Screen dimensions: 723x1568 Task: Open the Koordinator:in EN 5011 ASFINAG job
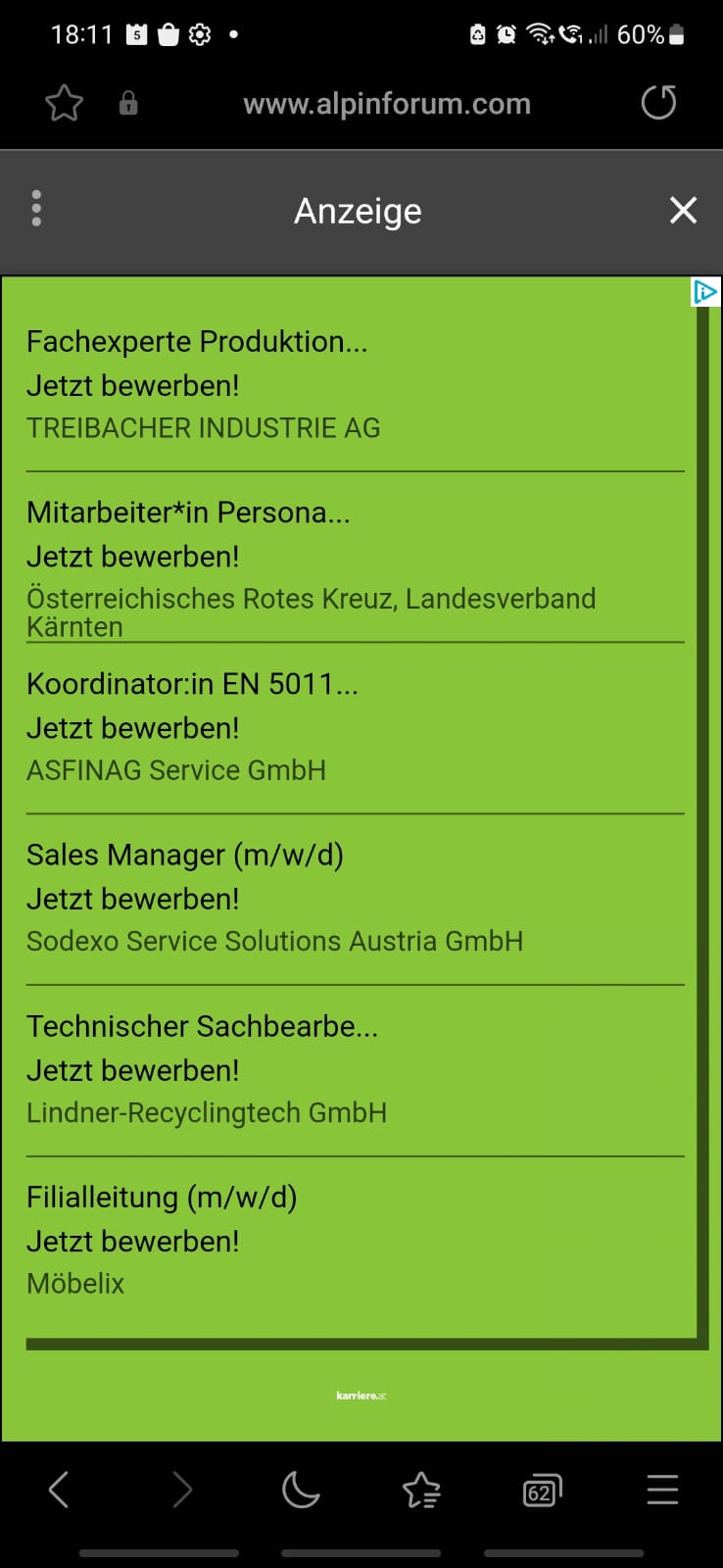(x=192, y=684)
